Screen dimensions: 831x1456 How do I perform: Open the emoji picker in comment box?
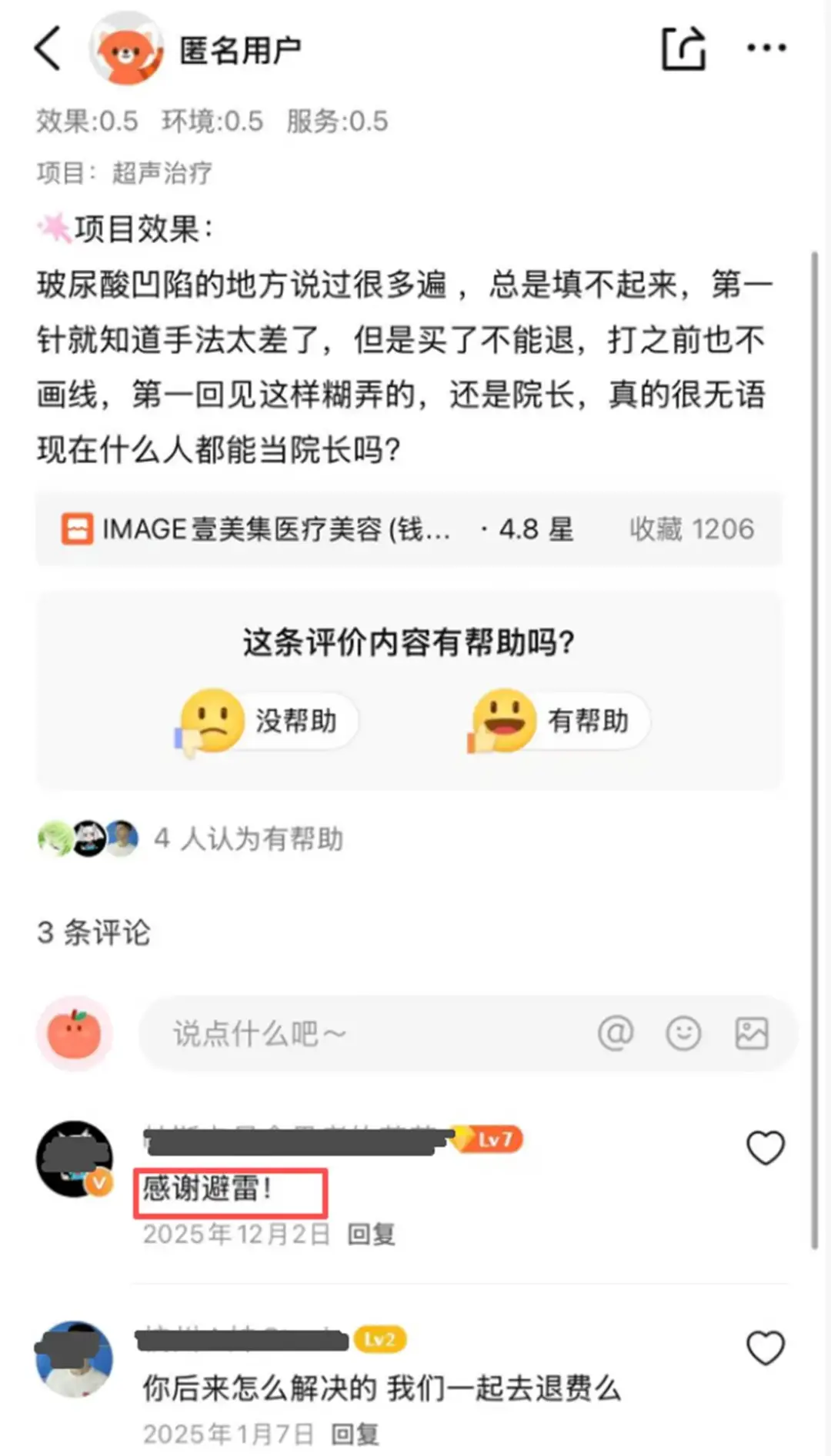683,1033
